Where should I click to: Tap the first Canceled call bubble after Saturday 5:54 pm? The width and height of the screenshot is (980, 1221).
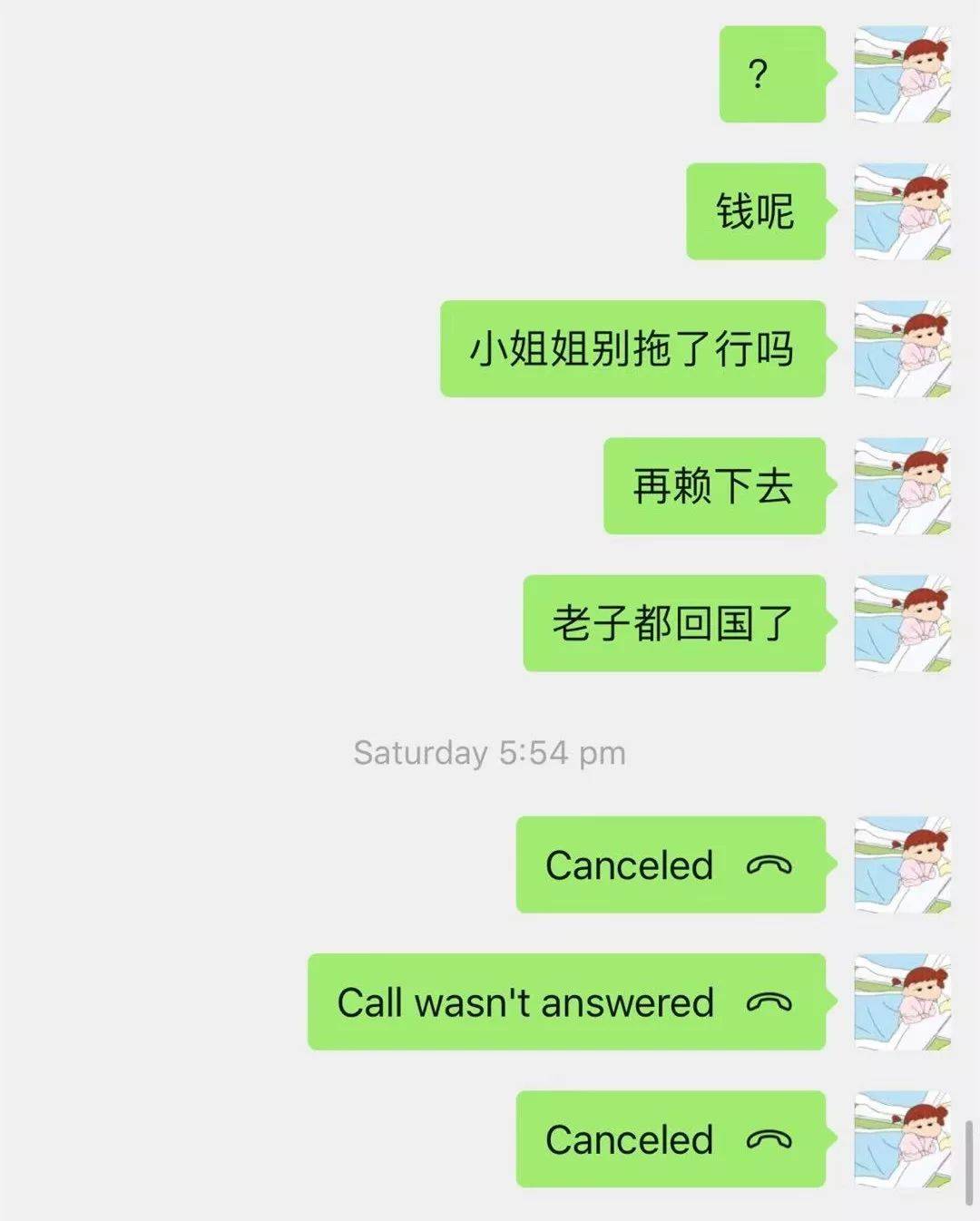click(670, 864)
